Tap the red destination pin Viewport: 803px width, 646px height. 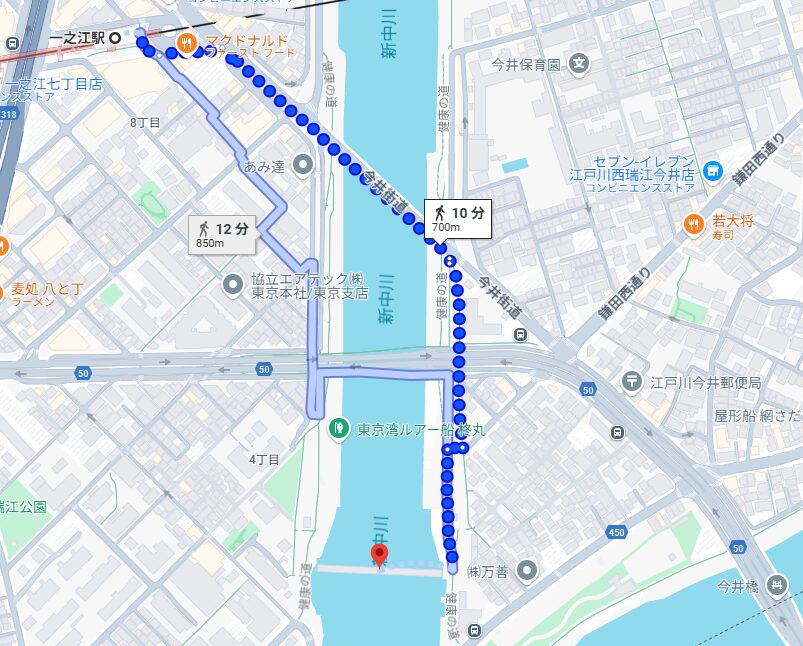pyautogui.click(x=379, y=555)
